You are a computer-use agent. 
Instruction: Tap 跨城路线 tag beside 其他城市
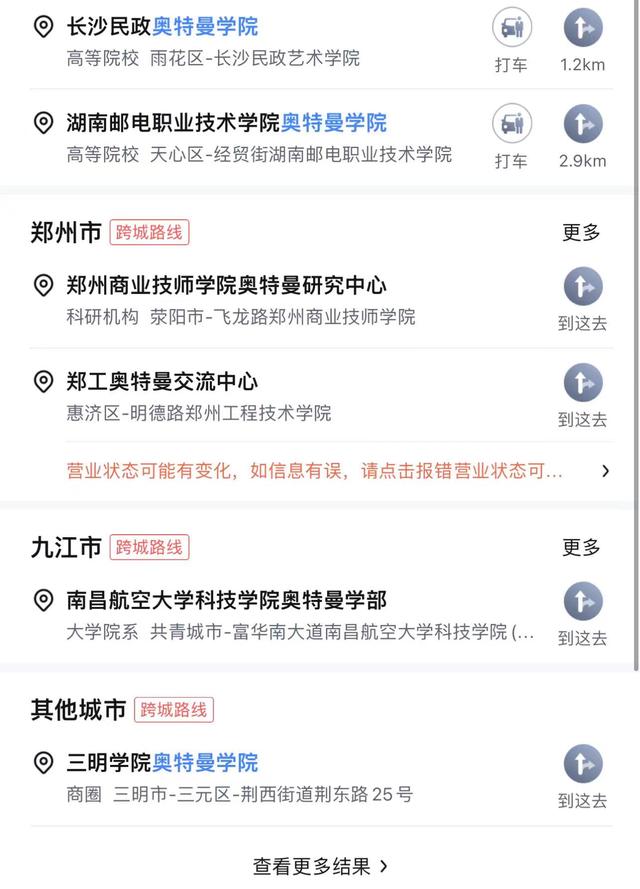point(173,710)
